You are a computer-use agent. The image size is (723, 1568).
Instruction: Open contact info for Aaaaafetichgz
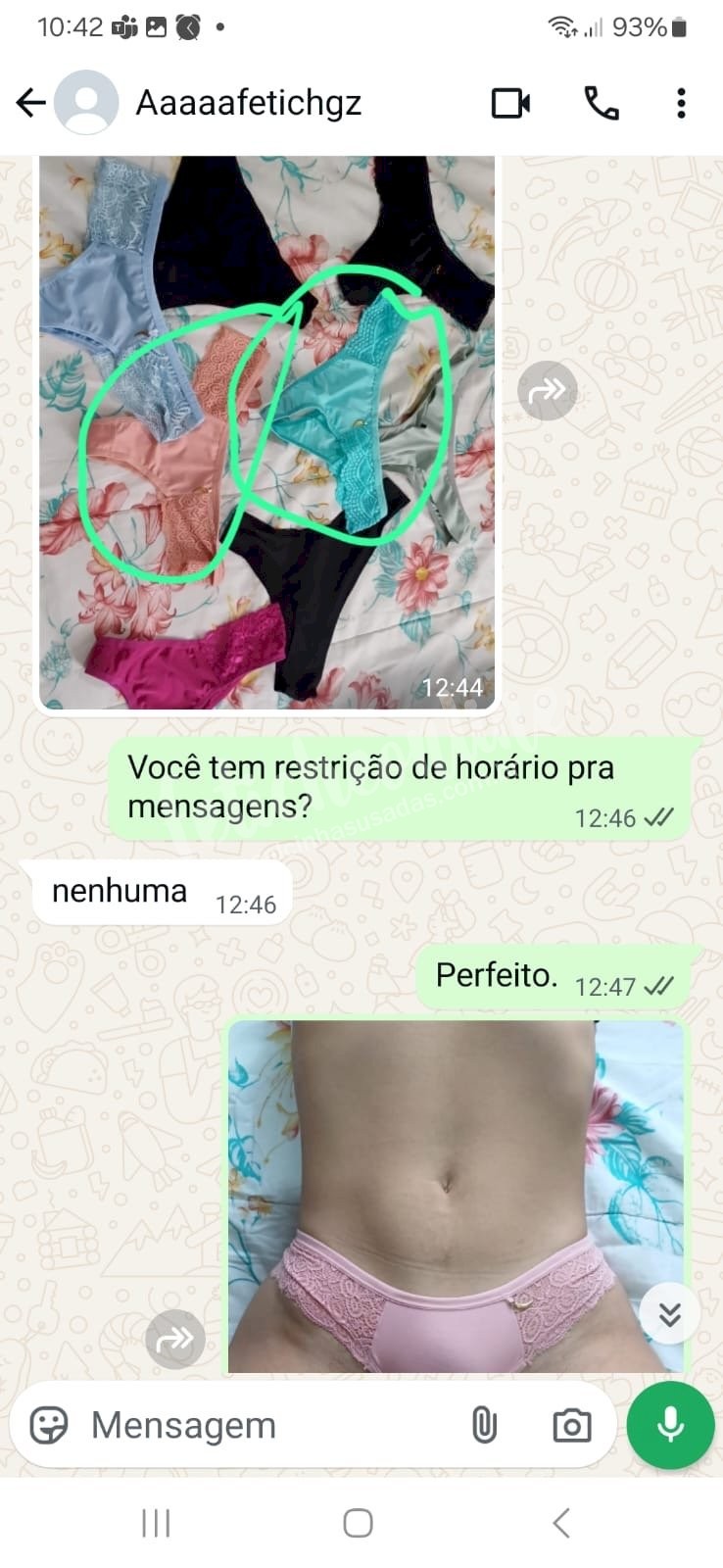(248, 102)
